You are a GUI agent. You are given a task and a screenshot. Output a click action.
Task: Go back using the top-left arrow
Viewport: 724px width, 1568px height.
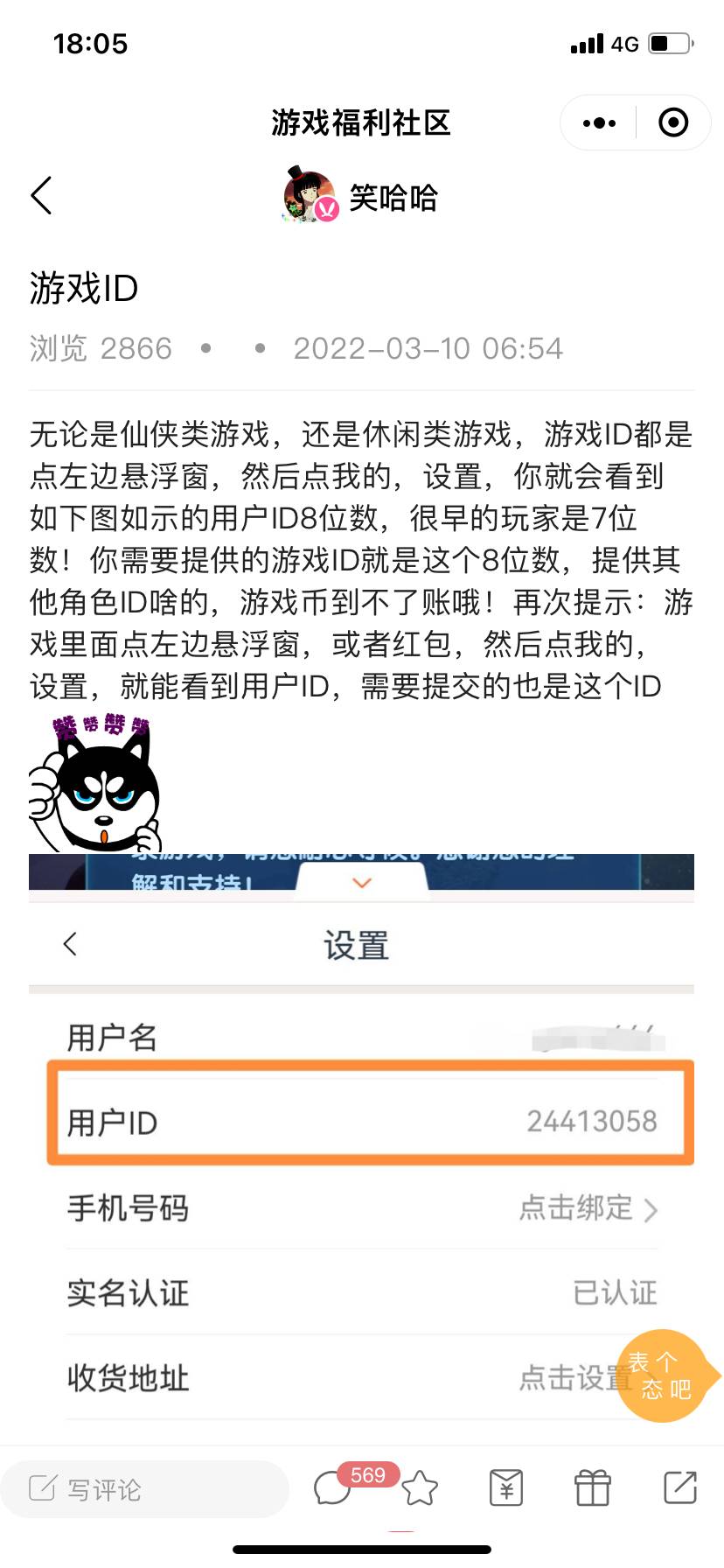pyautogui.click(x=41, y=195)
